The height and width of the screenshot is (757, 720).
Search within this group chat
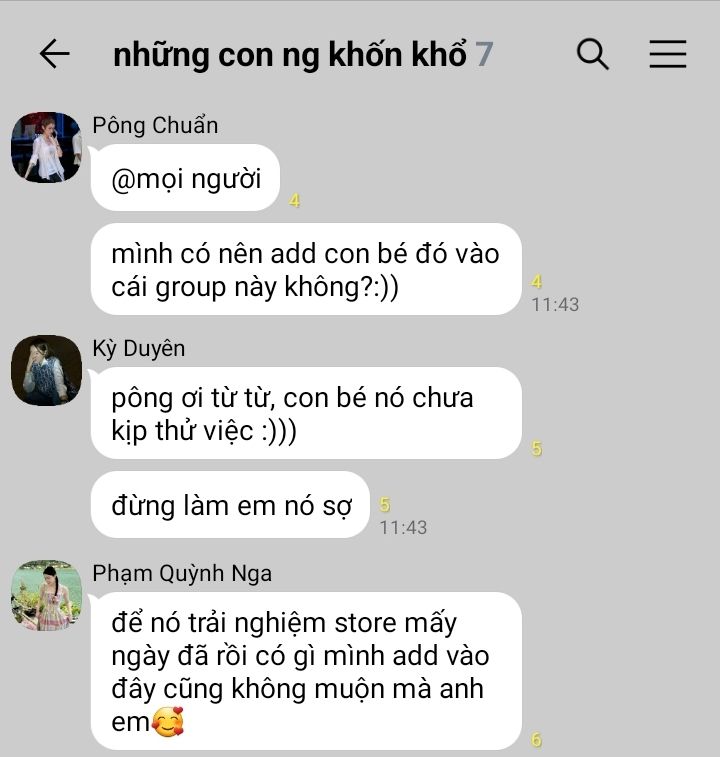coord(593,54)
